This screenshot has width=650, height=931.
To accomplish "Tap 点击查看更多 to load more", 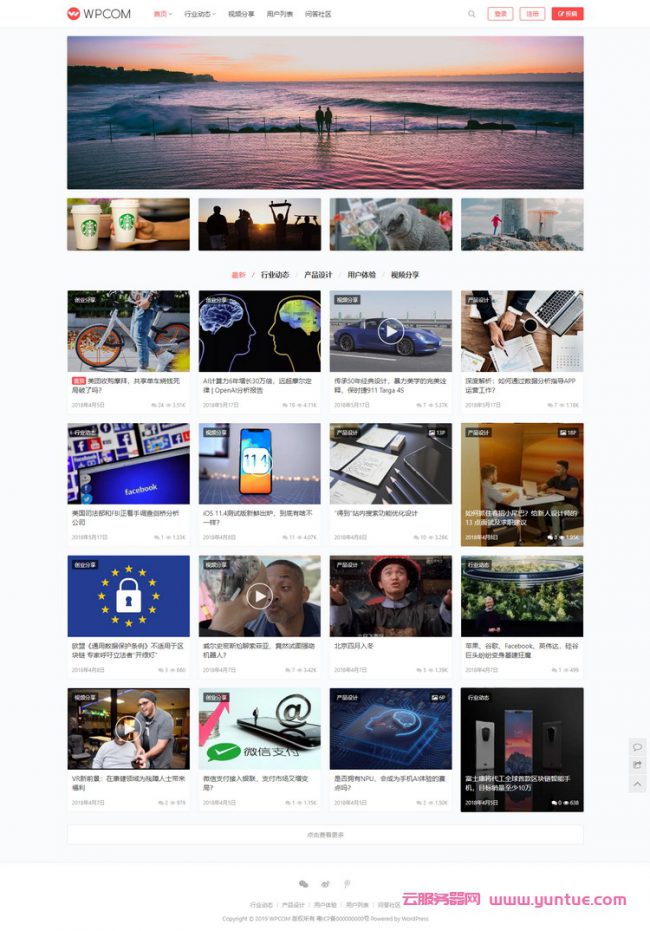I will 325,834.
